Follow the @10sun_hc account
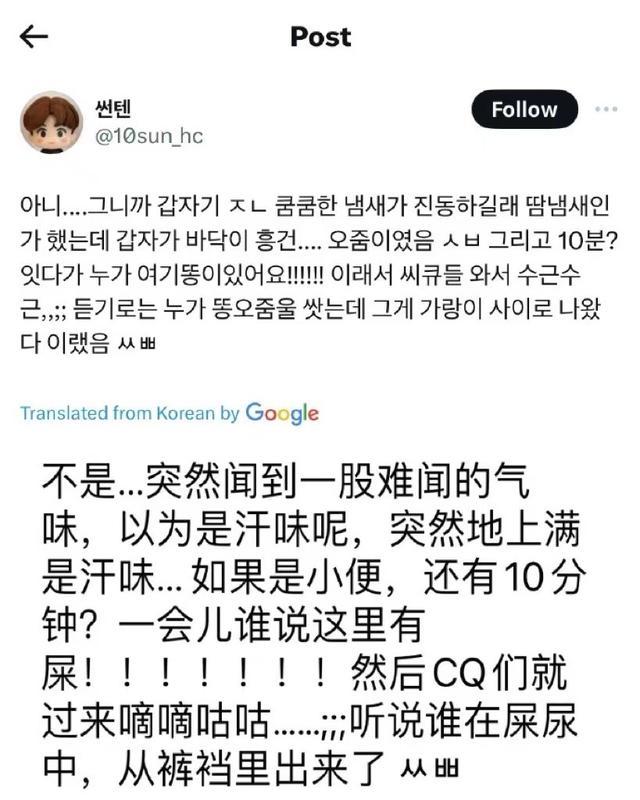This screenshot has height=800, width=640. click(524, 110)
